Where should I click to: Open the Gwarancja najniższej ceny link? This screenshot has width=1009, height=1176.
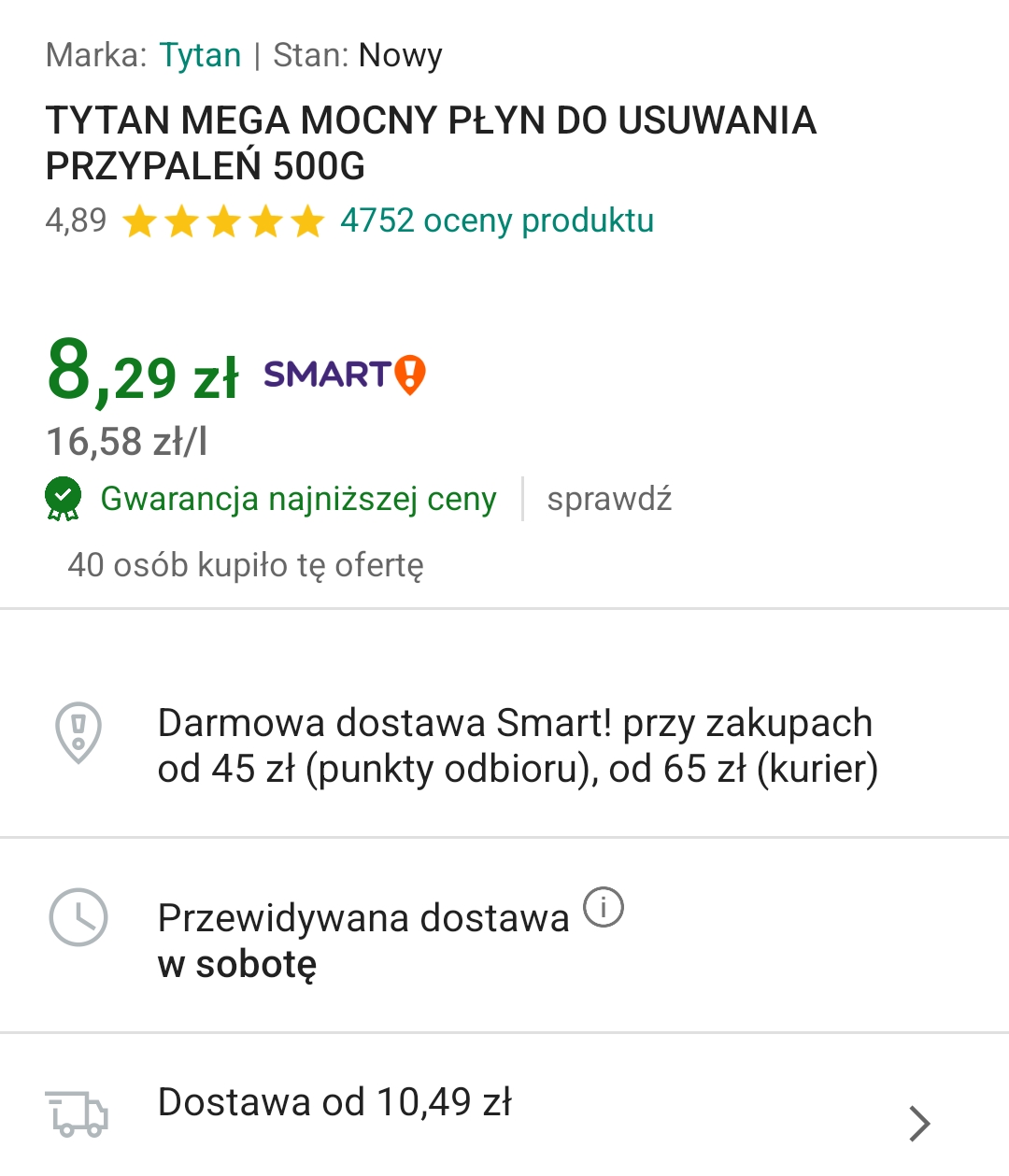(298, 499)
